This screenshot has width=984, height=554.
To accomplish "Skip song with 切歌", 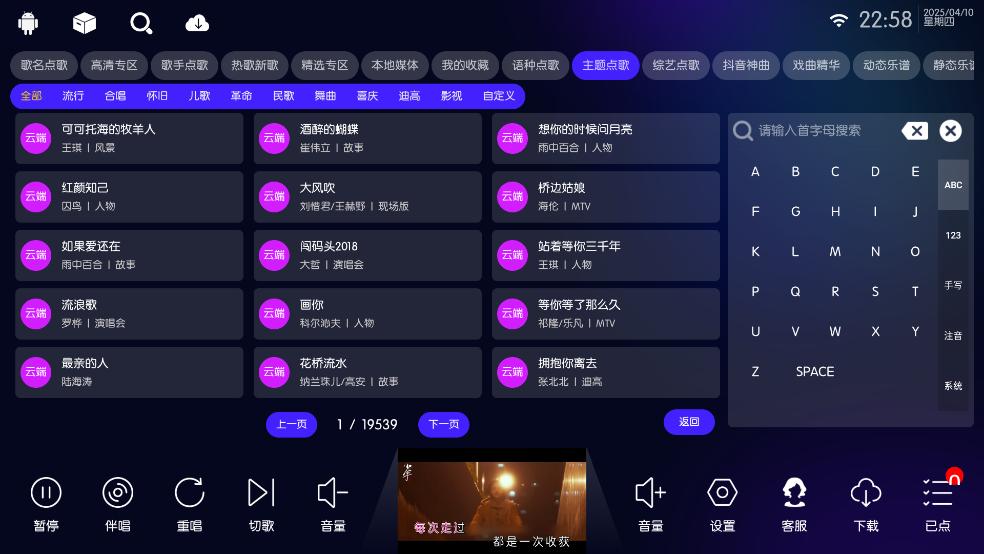I will point(261,504).
